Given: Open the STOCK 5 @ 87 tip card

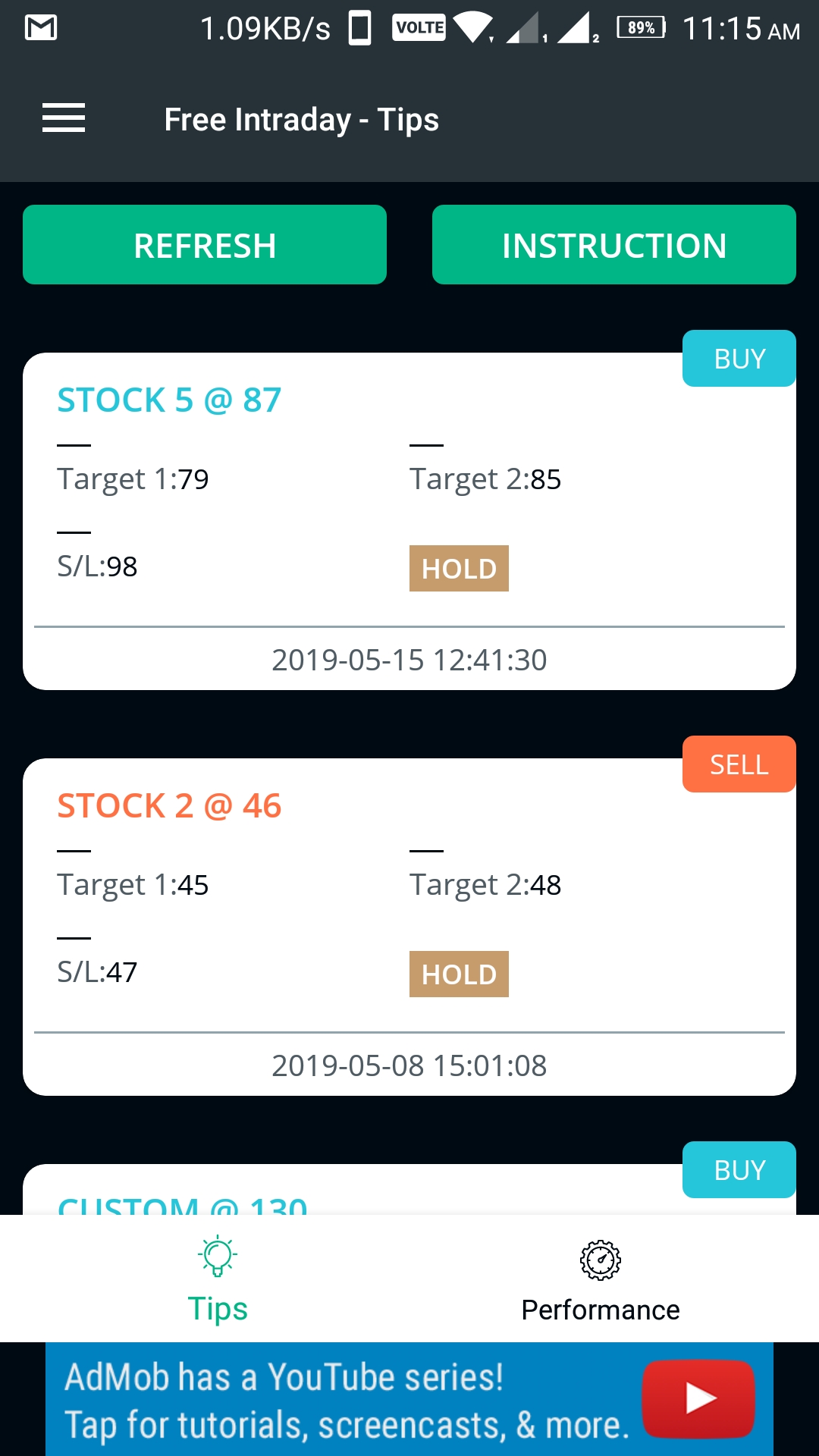Looking at the screenshot, I should tap(409, 521).
